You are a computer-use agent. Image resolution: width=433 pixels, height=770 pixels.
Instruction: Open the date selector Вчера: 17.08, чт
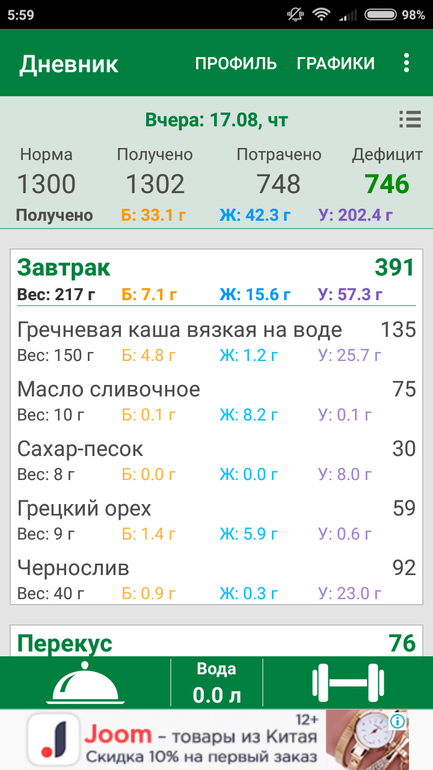[x=216, y=119]
